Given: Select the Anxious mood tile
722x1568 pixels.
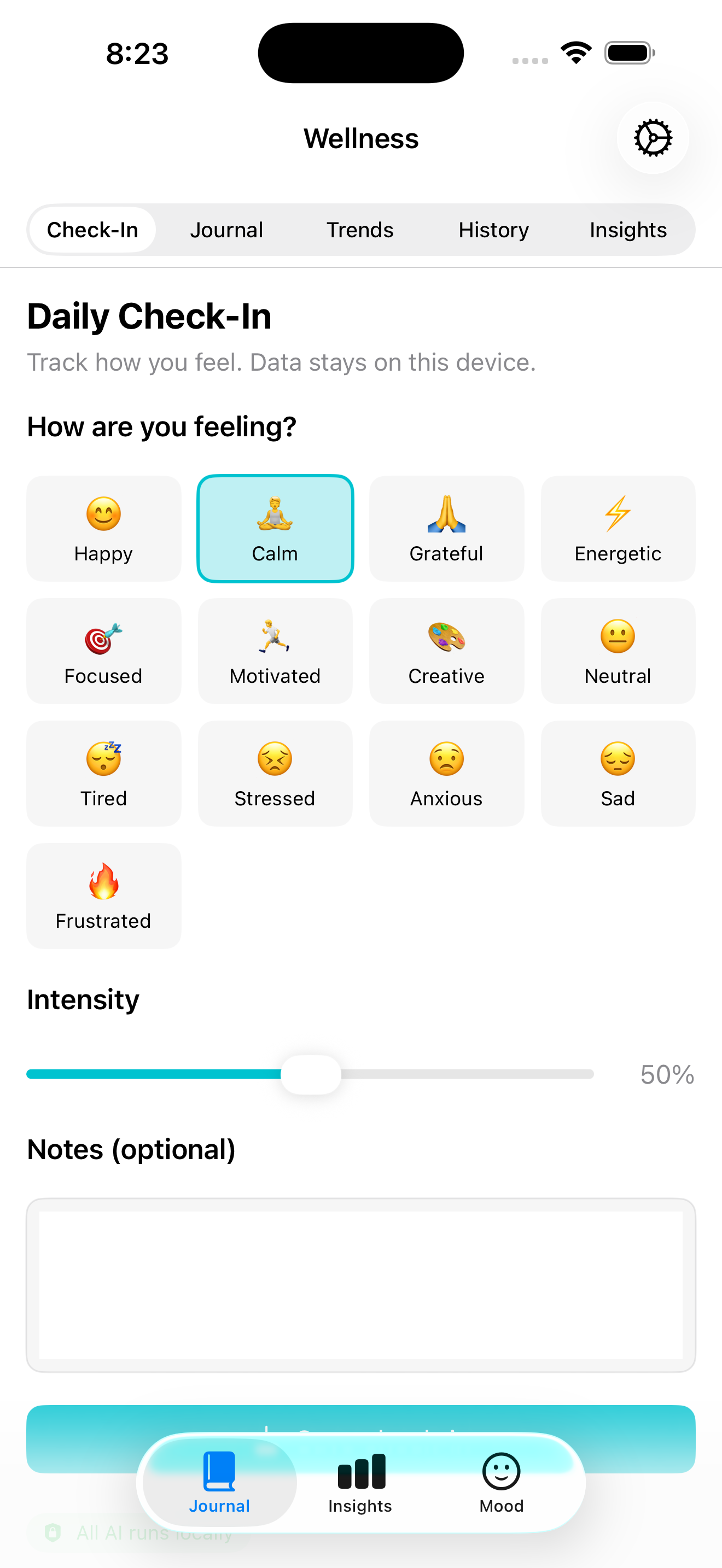Looking at the screenshot, I should click(x=446, y=773).
